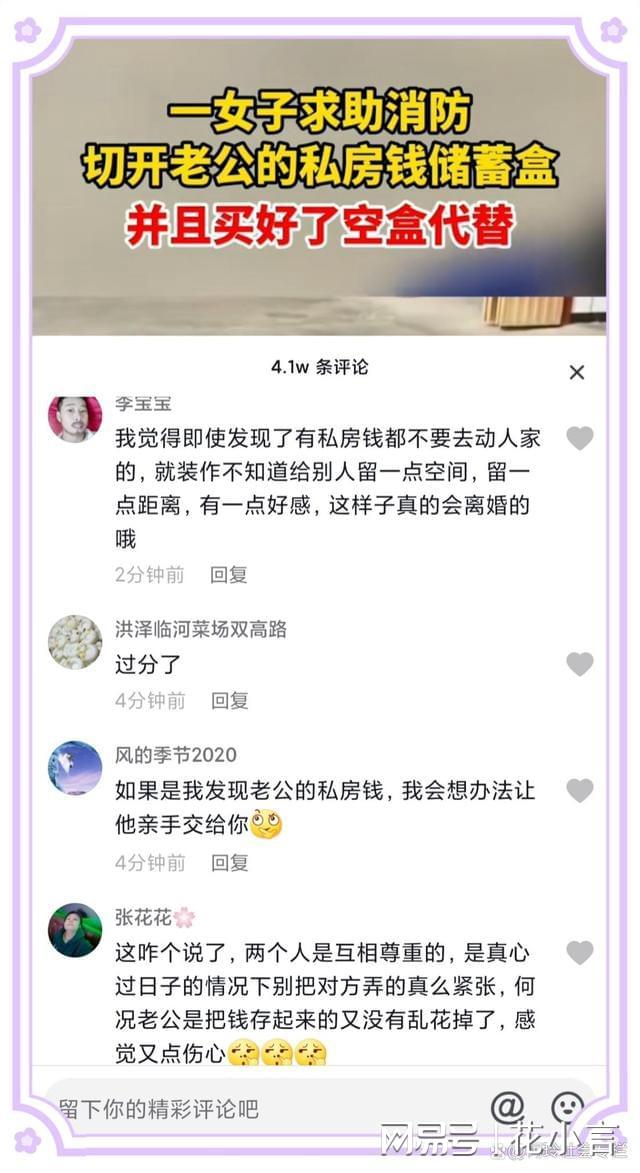The width and height of the screenshot is (640, 1173).
Task: Open 风的季节2020's profile avatar
Action: 75,768
